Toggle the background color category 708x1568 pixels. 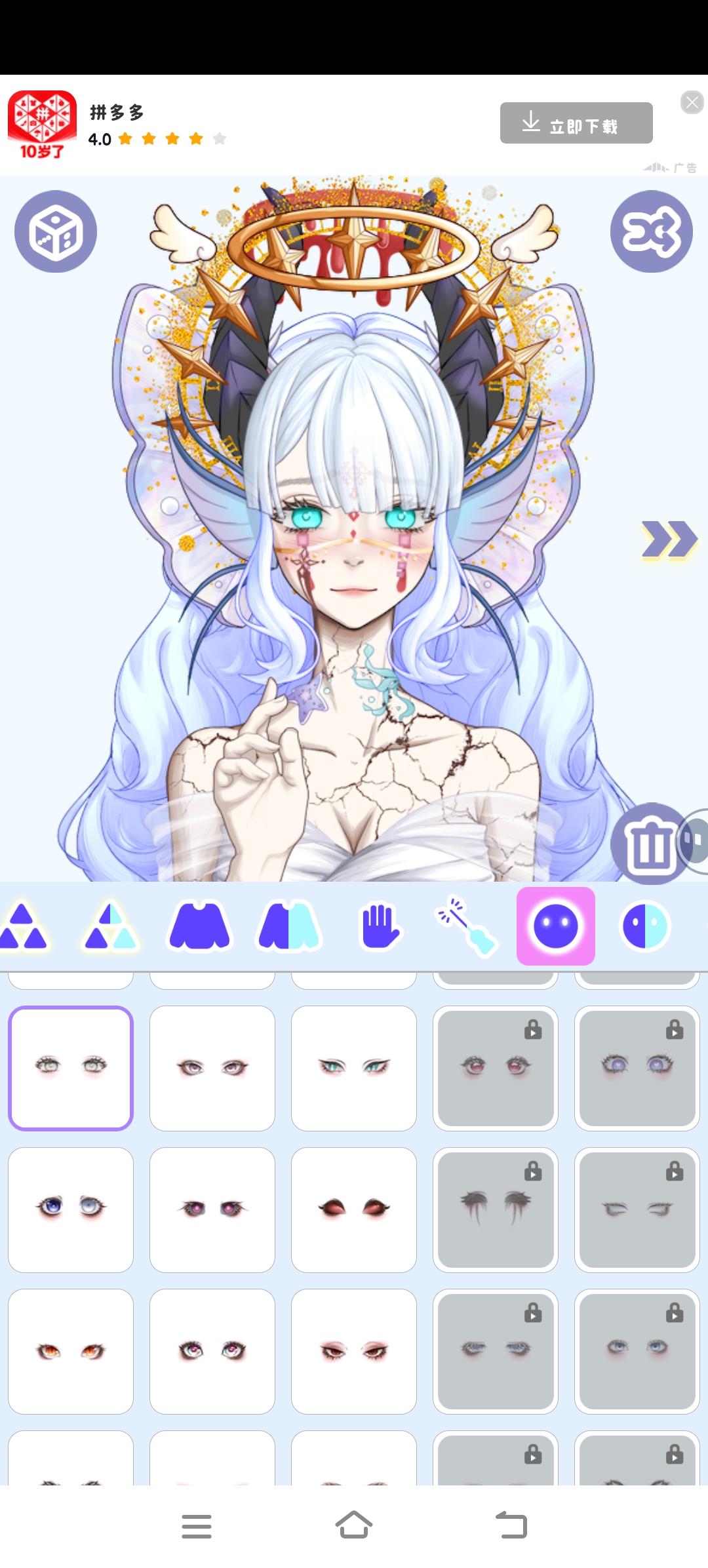click(x=111, y=926)
